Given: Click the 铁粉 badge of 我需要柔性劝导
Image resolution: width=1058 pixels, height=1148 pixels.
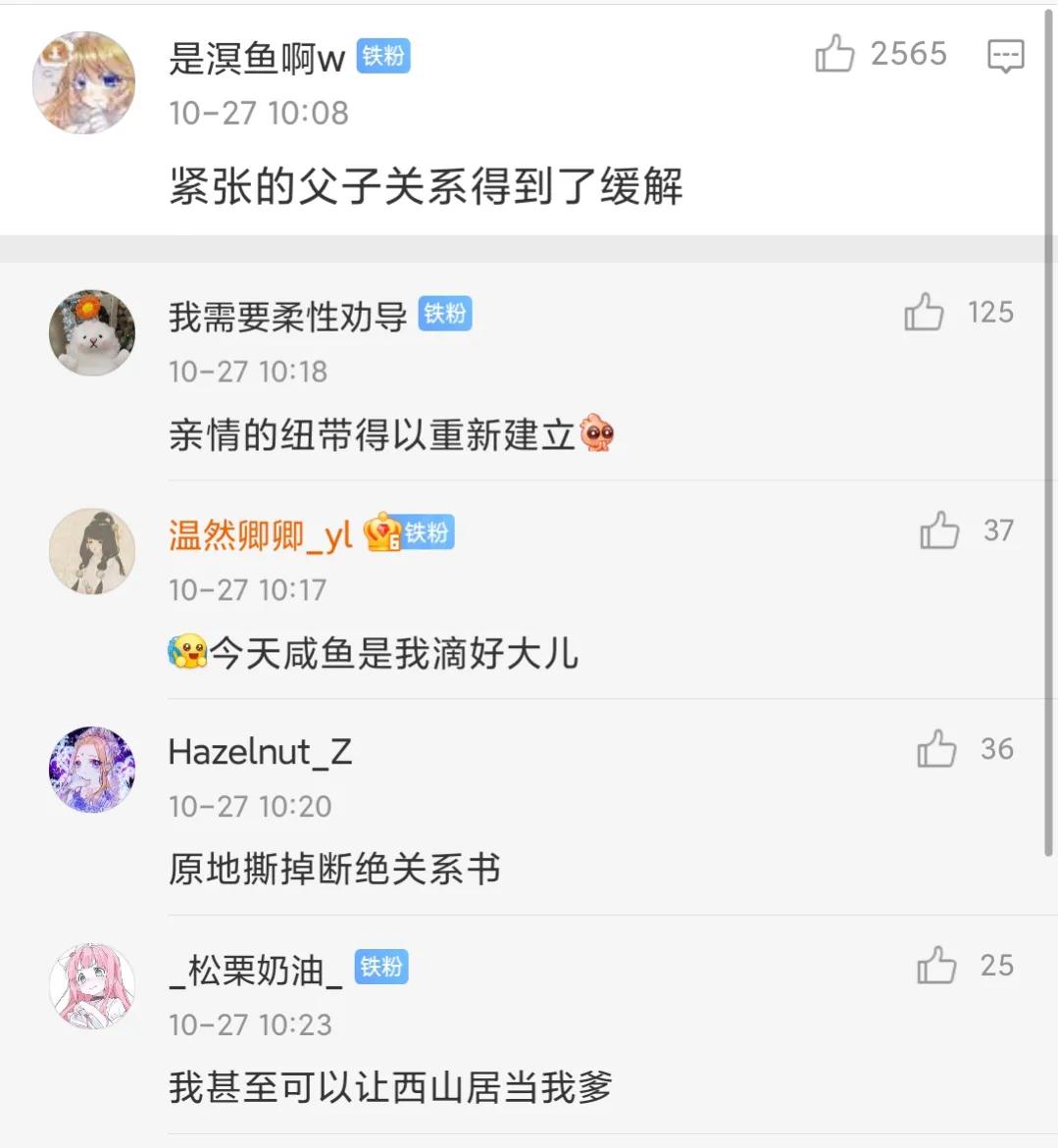Looking at the screenshot, I should [445, 315].
